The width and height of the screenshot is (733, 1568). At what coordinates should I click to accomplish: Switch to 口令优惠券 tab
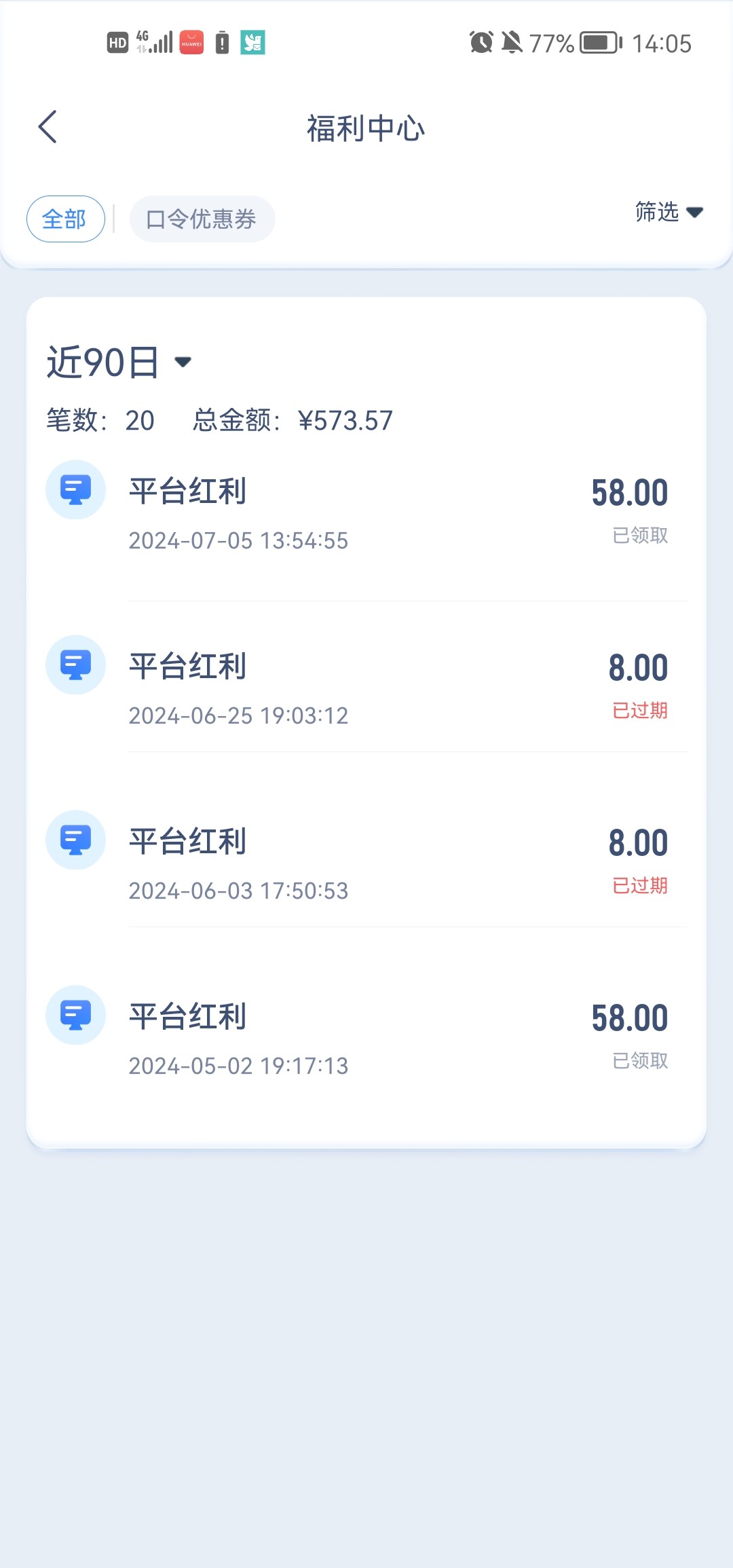pyautogui.click(x=202, y=219)
